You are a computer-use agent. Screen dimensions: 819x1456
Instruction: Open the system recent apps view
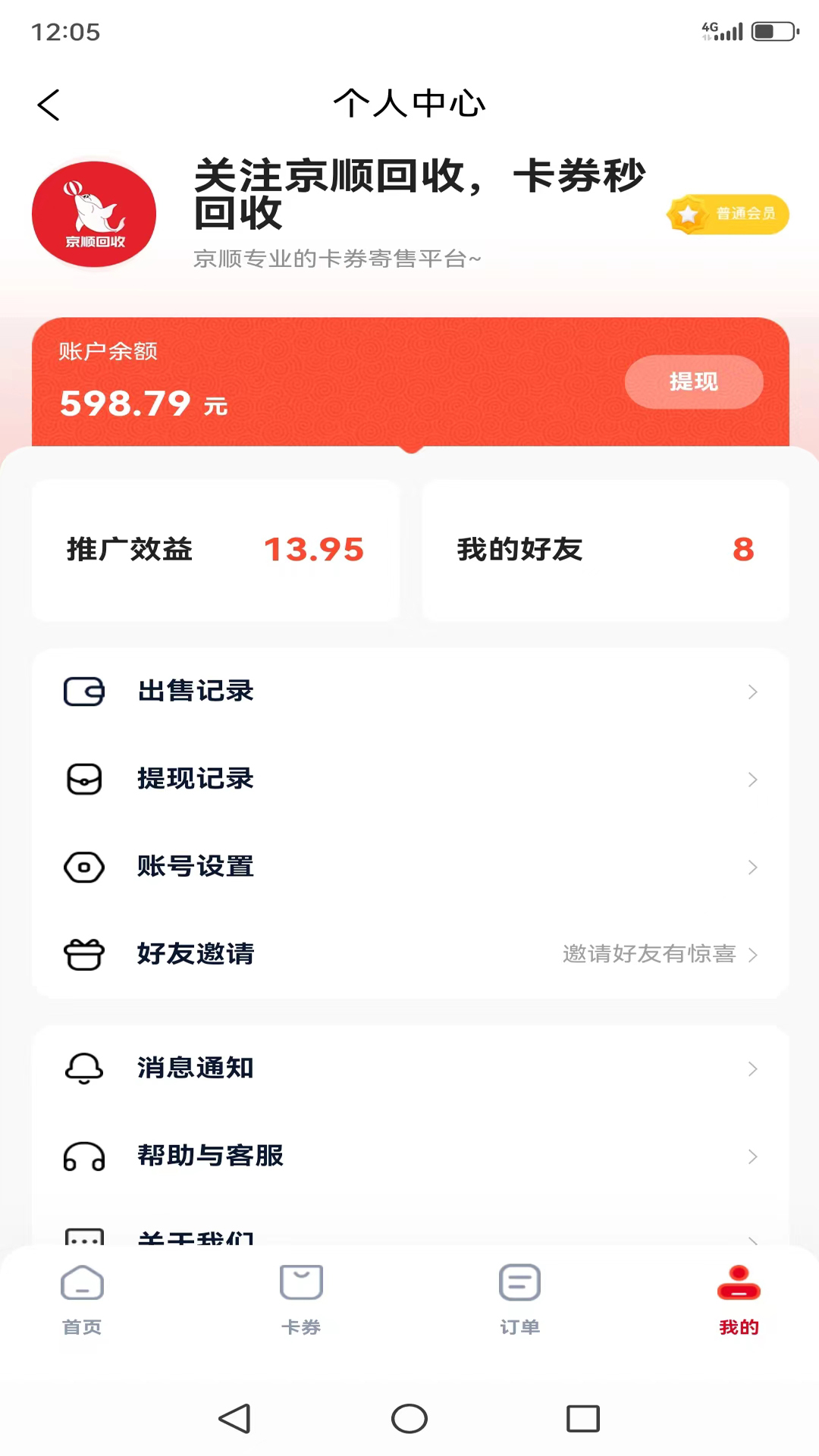[582, 1419]
